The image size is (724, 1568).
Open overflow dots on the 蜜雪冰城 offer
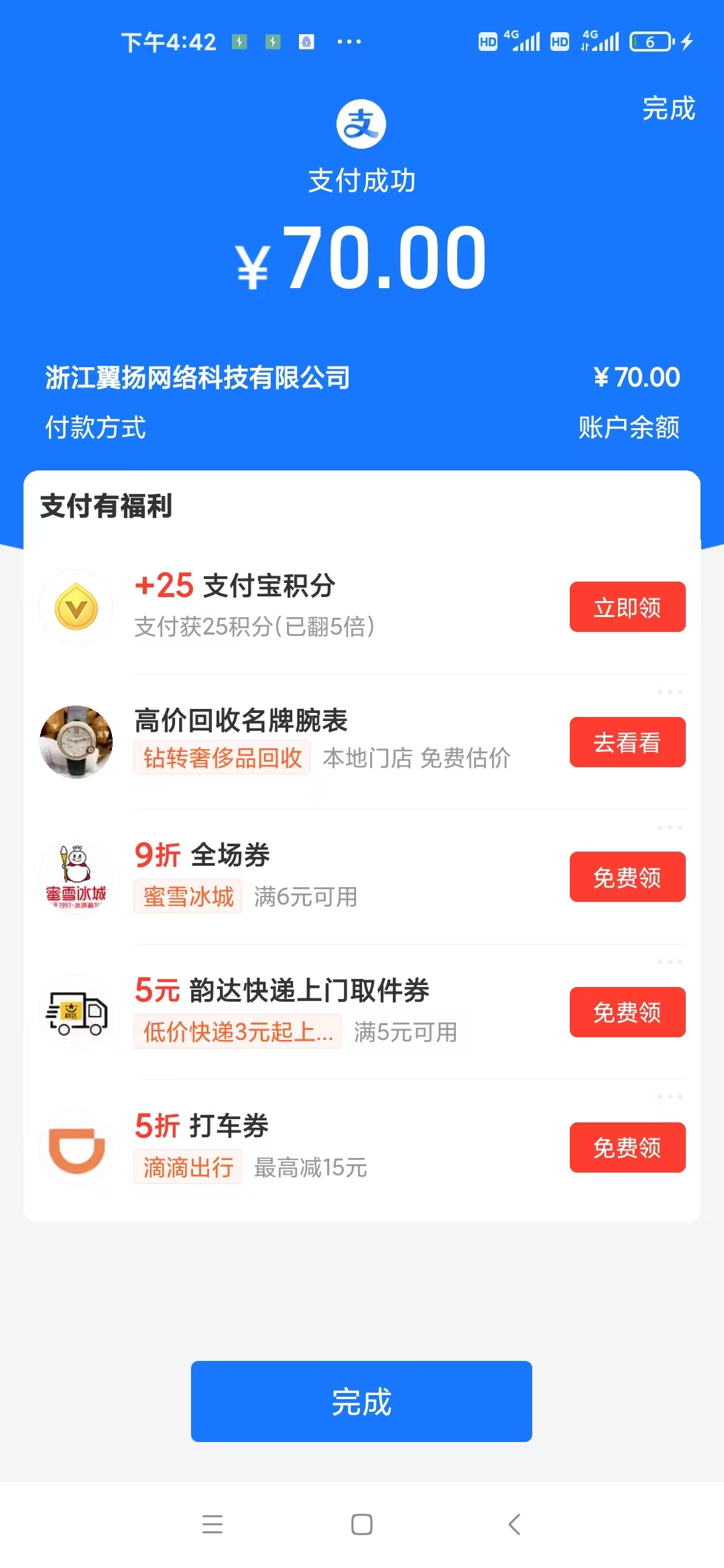pyautogui.click(x=670, y=828)
